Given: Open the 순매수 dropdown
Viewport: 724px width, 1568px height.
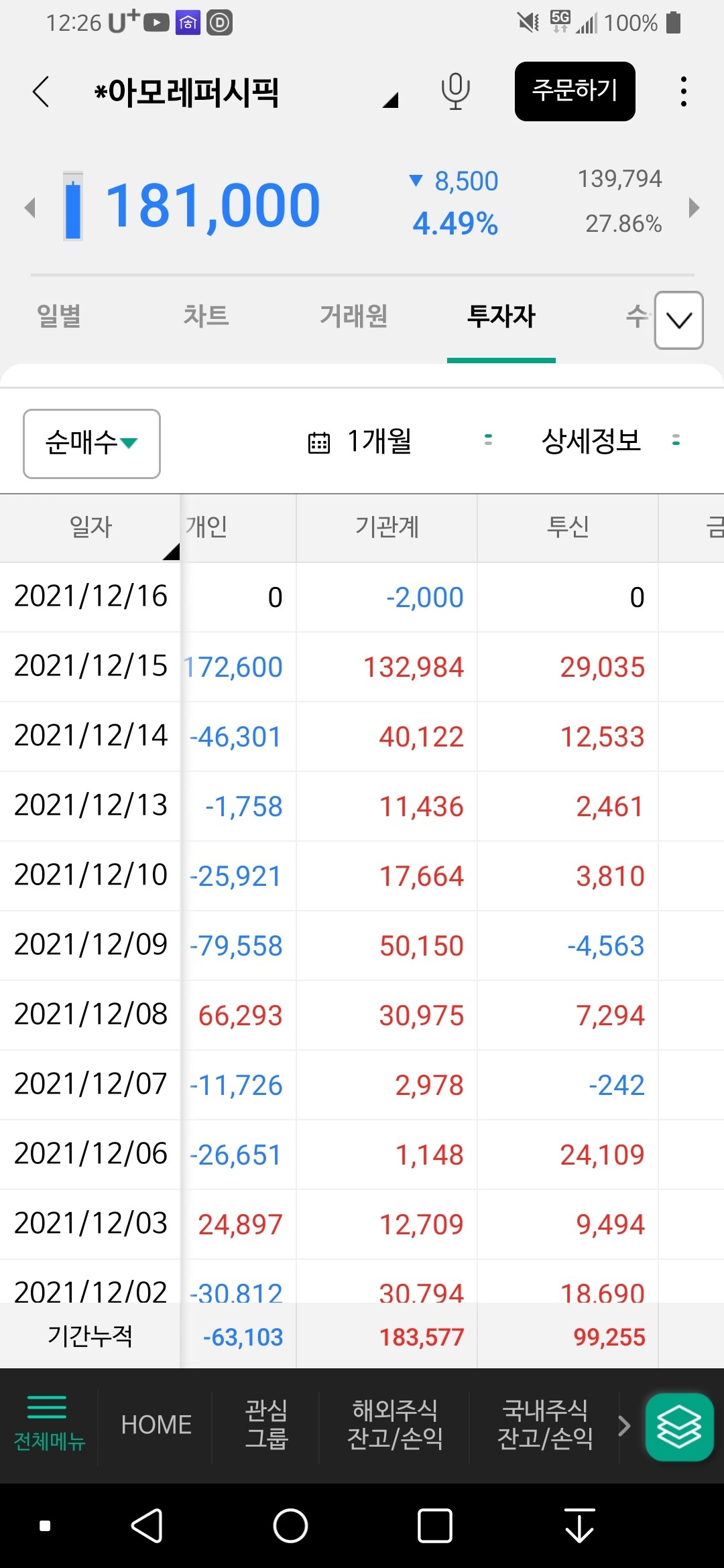Looking at the screenshot, I should coord(91,443).
